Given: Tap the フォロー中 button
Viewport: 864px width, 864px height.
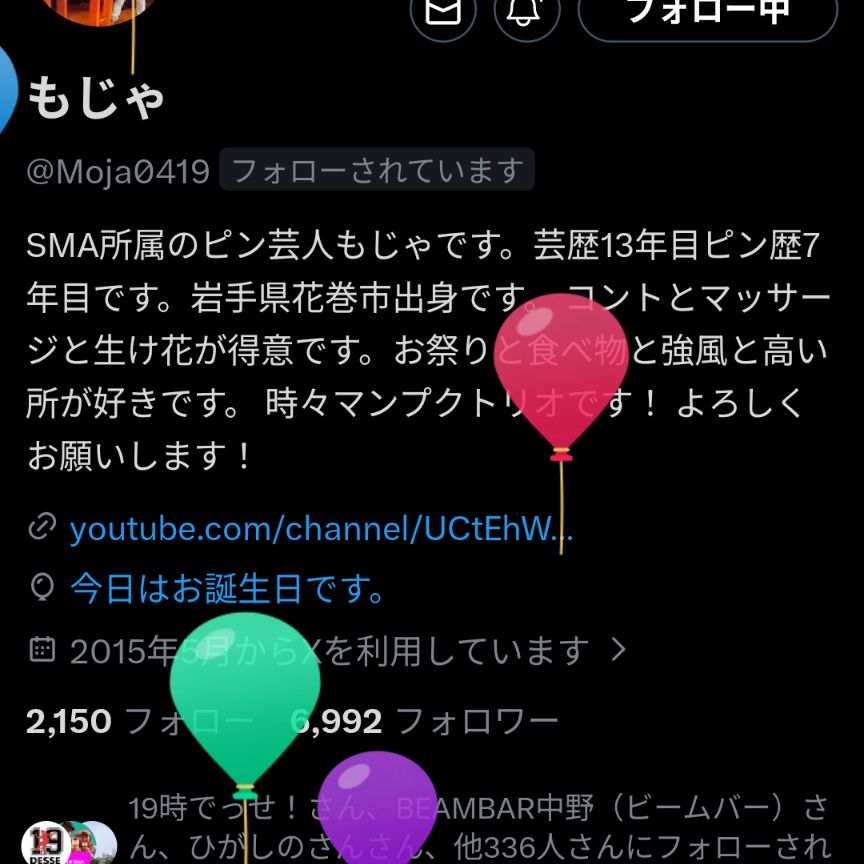Looking at the screenshot, I should pos(707,14).
